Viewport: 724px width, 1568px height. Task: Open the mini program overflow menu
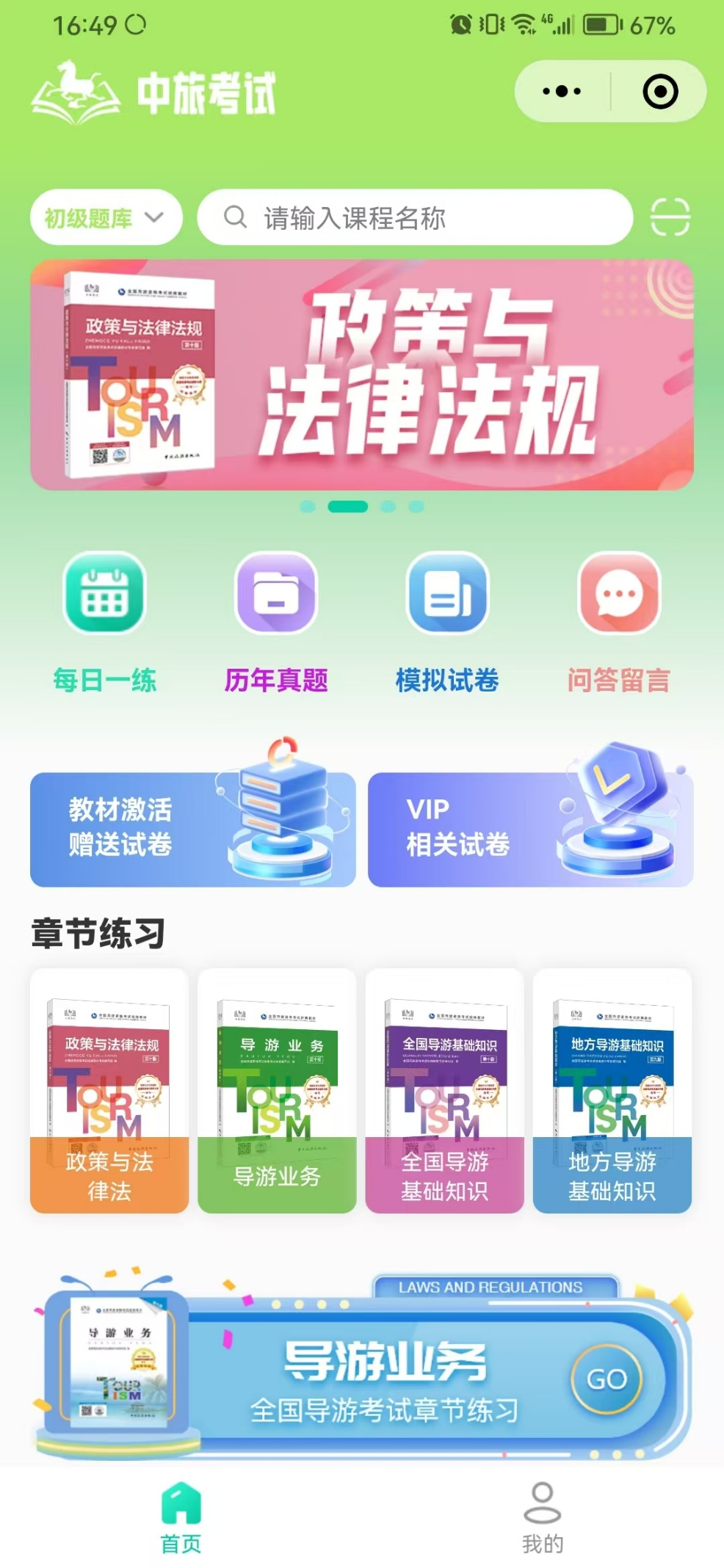click(562, 92)
